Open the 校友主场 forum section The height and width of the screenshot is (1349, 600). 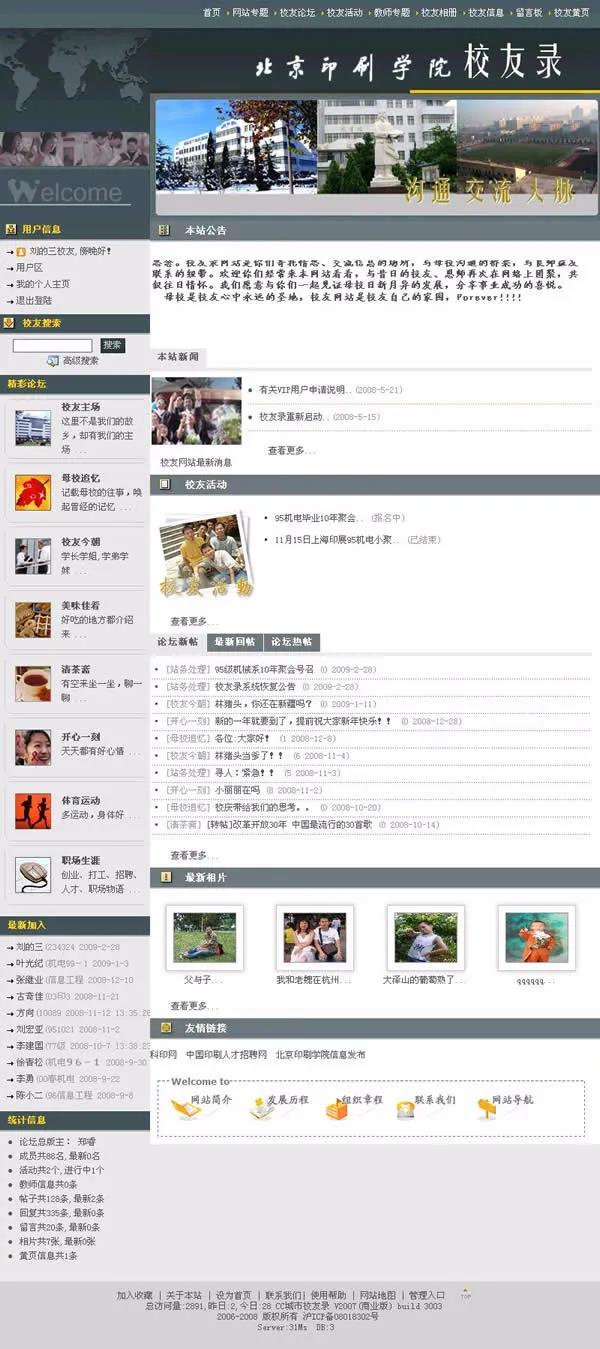click(80, 407)
